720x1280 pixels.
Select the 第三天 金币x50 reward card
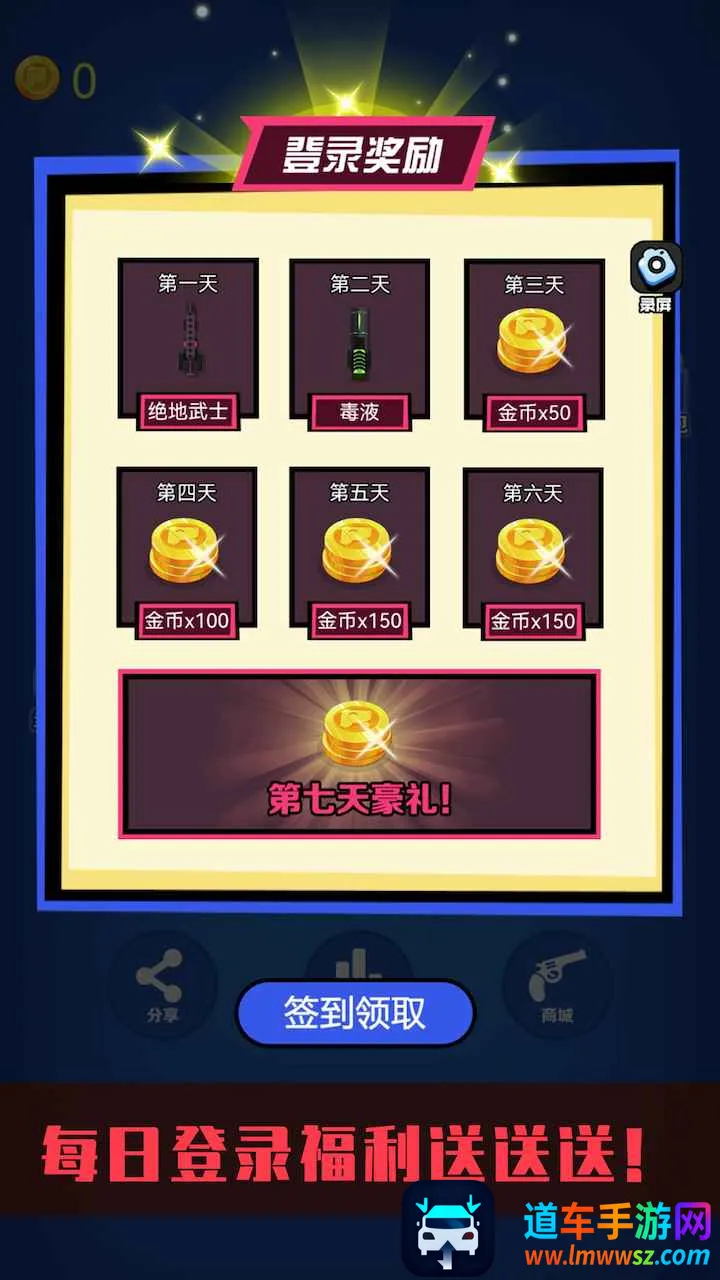click(533, 340)
